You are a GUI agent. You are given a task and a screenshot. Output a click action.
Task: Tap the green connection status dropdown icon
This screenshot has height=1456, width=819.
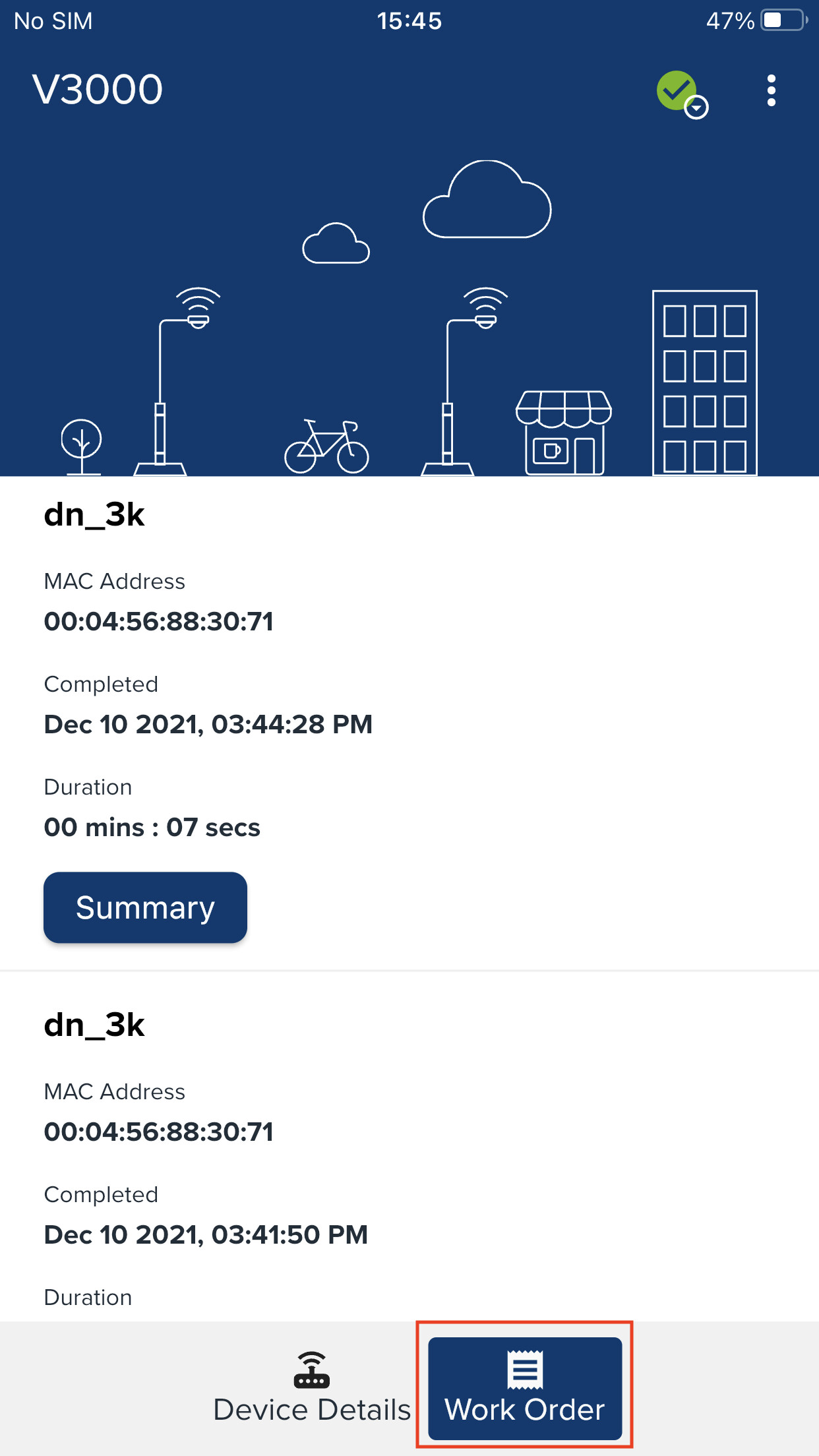[682, 94]
